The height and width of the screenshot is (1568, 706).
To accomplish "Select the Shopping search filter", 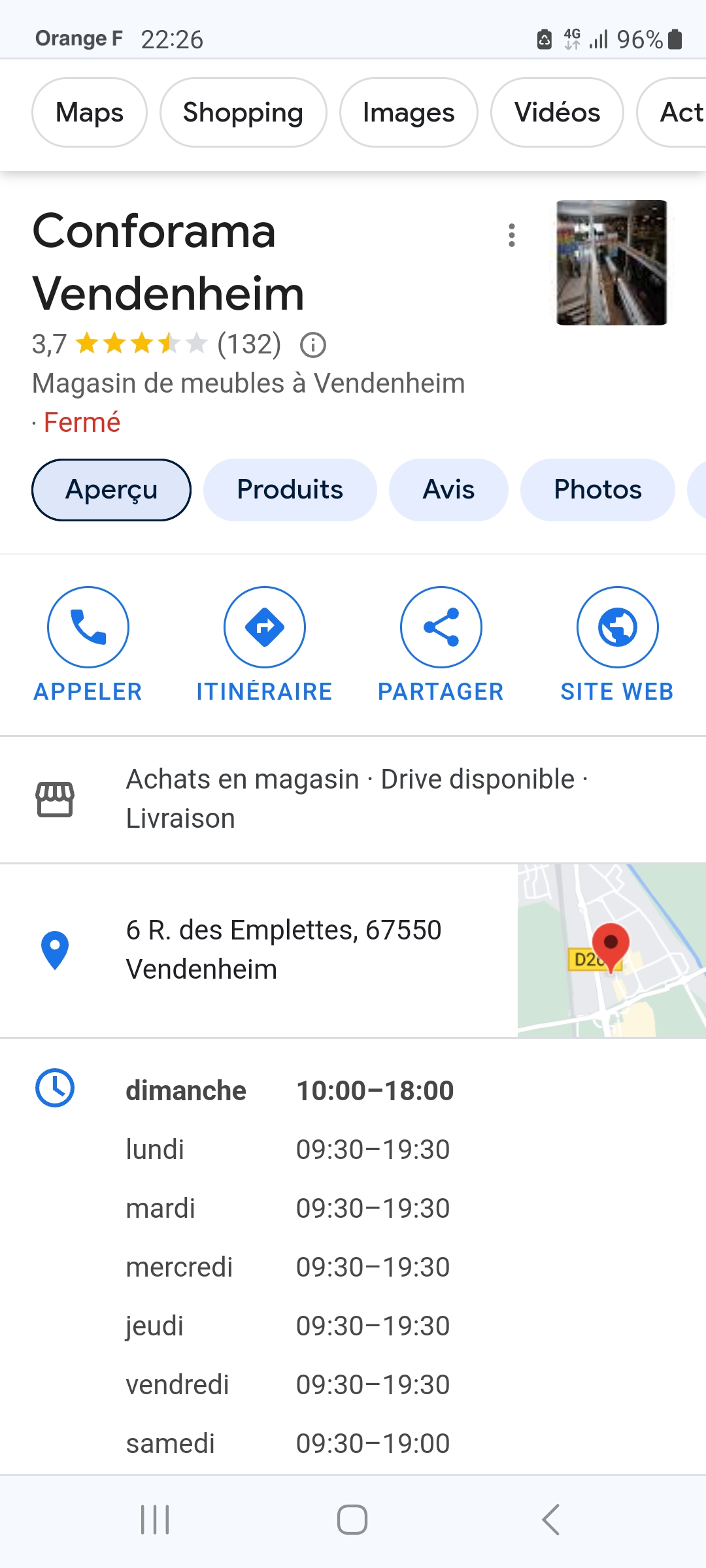I will 243,112.
